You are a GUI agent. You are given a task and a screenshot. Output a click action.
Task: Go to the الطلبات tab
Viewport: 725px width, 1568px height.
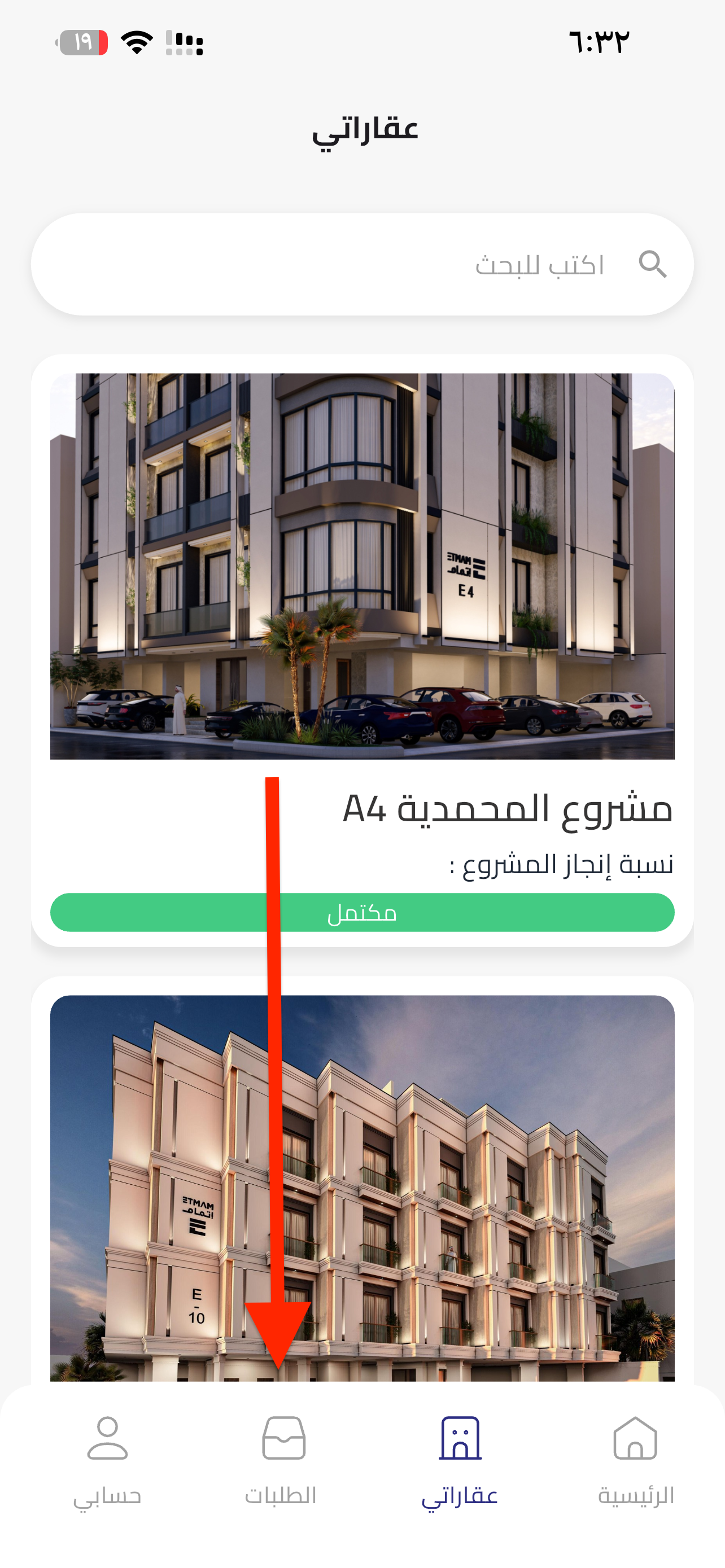(282, 1460)
